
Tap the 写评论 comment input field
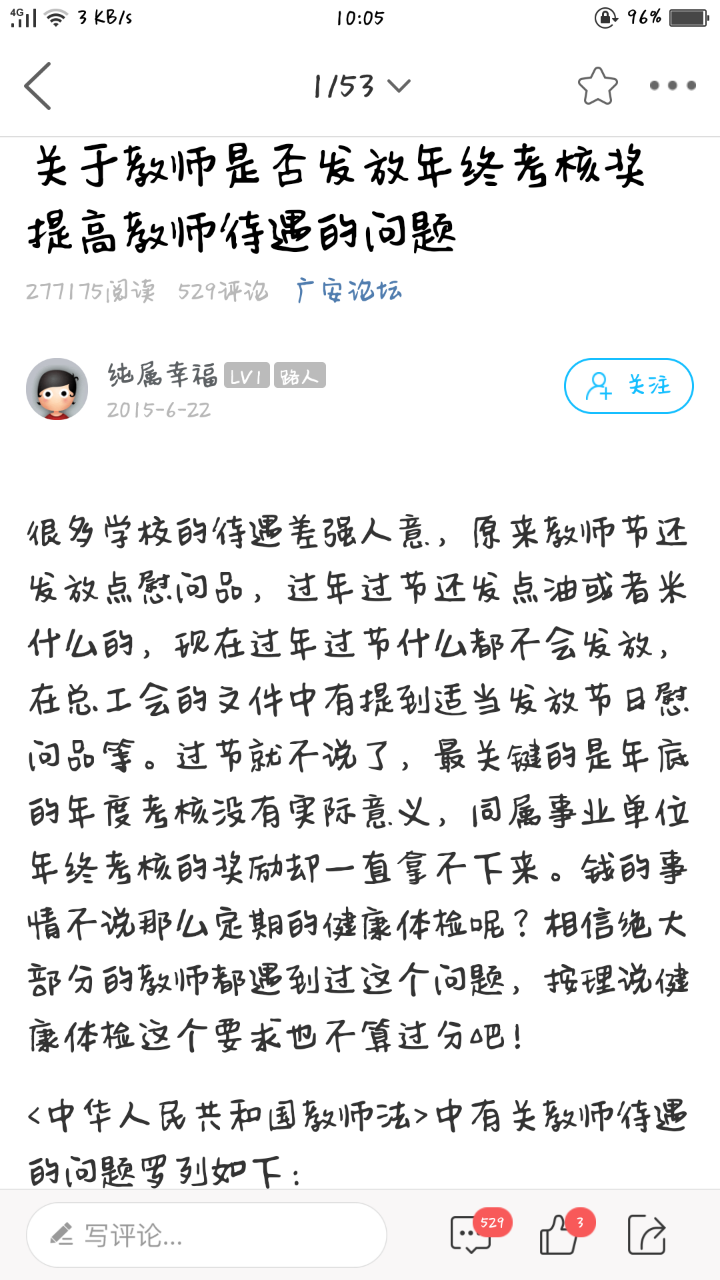coord(206,1235)
